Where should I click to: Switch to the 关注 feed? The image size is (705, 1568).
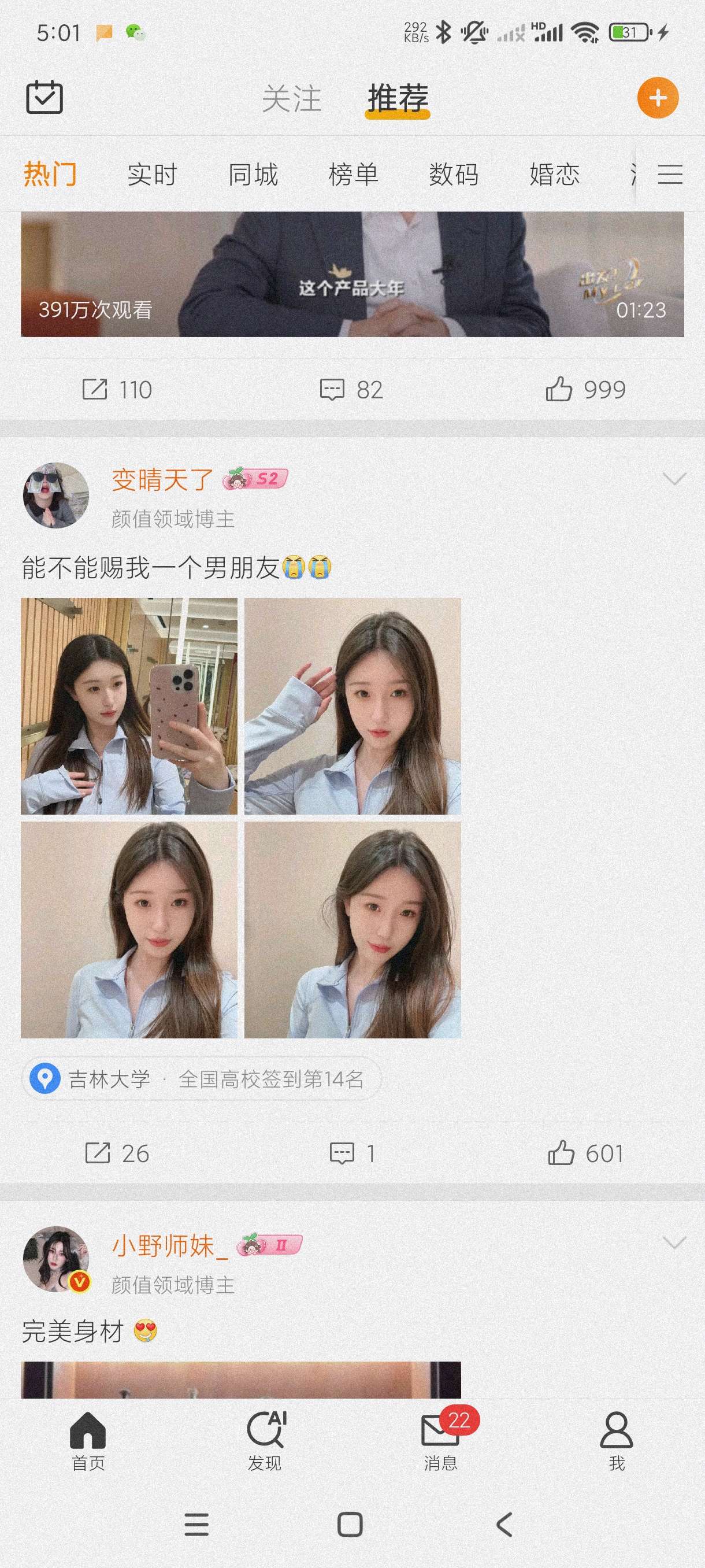pos(291,99)
